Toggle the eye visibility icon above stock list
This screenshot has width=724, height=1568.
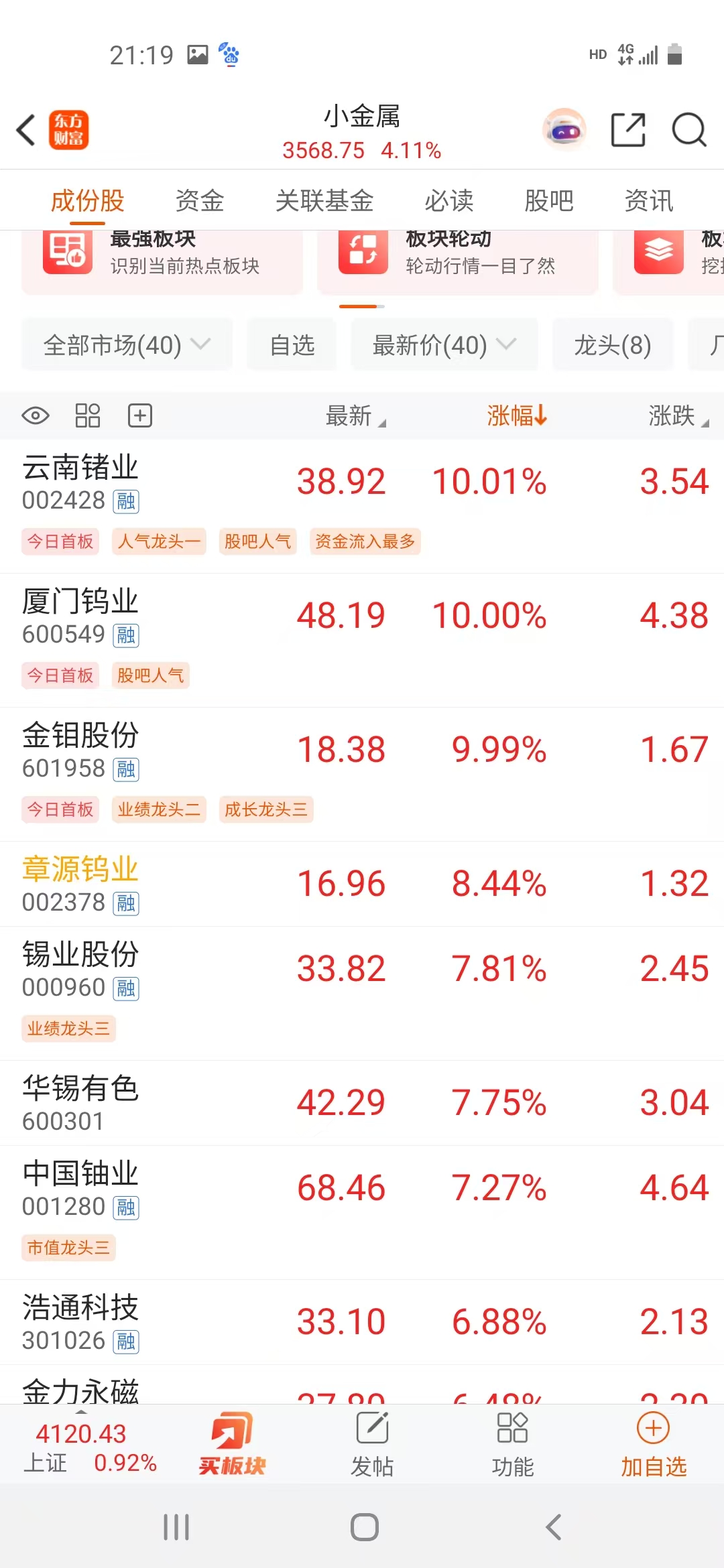pyautogui.click(x=36, y=415)
